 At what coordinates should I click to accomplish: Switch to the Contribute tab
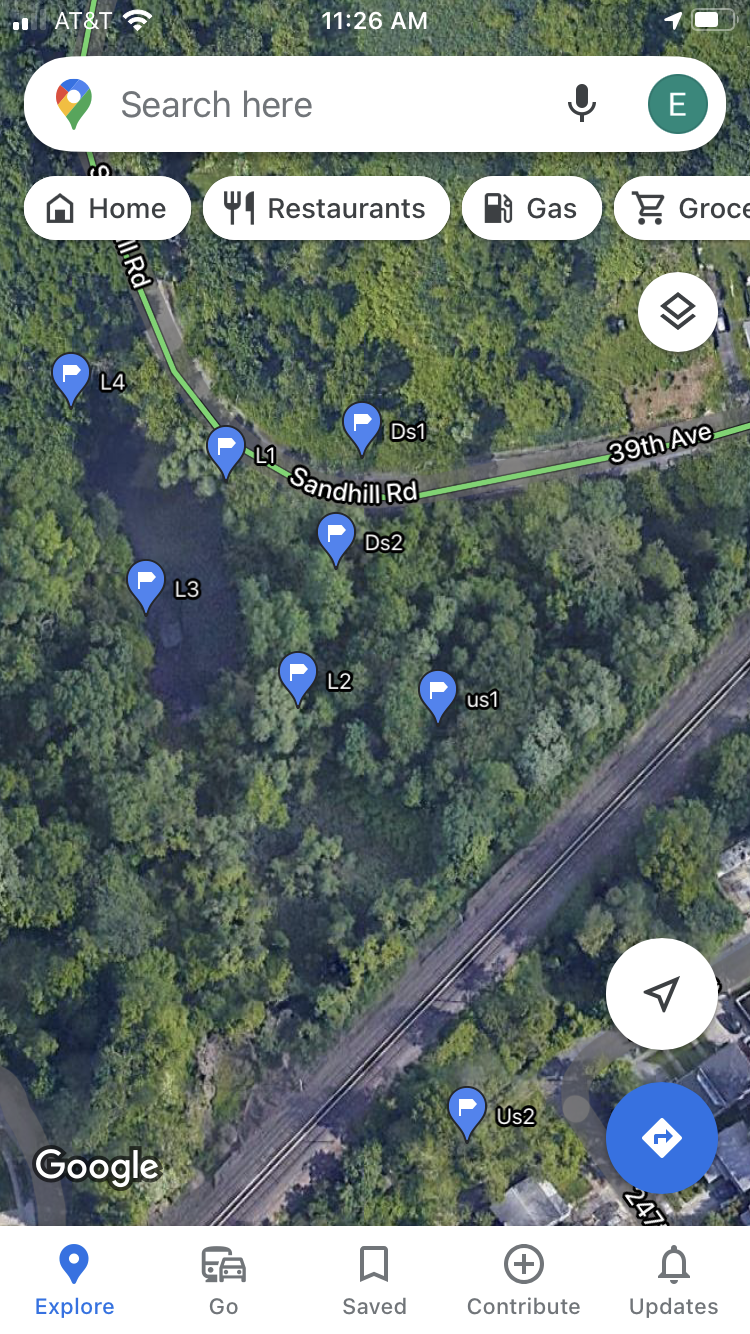pyautogui.click(x=524, y=1281)
